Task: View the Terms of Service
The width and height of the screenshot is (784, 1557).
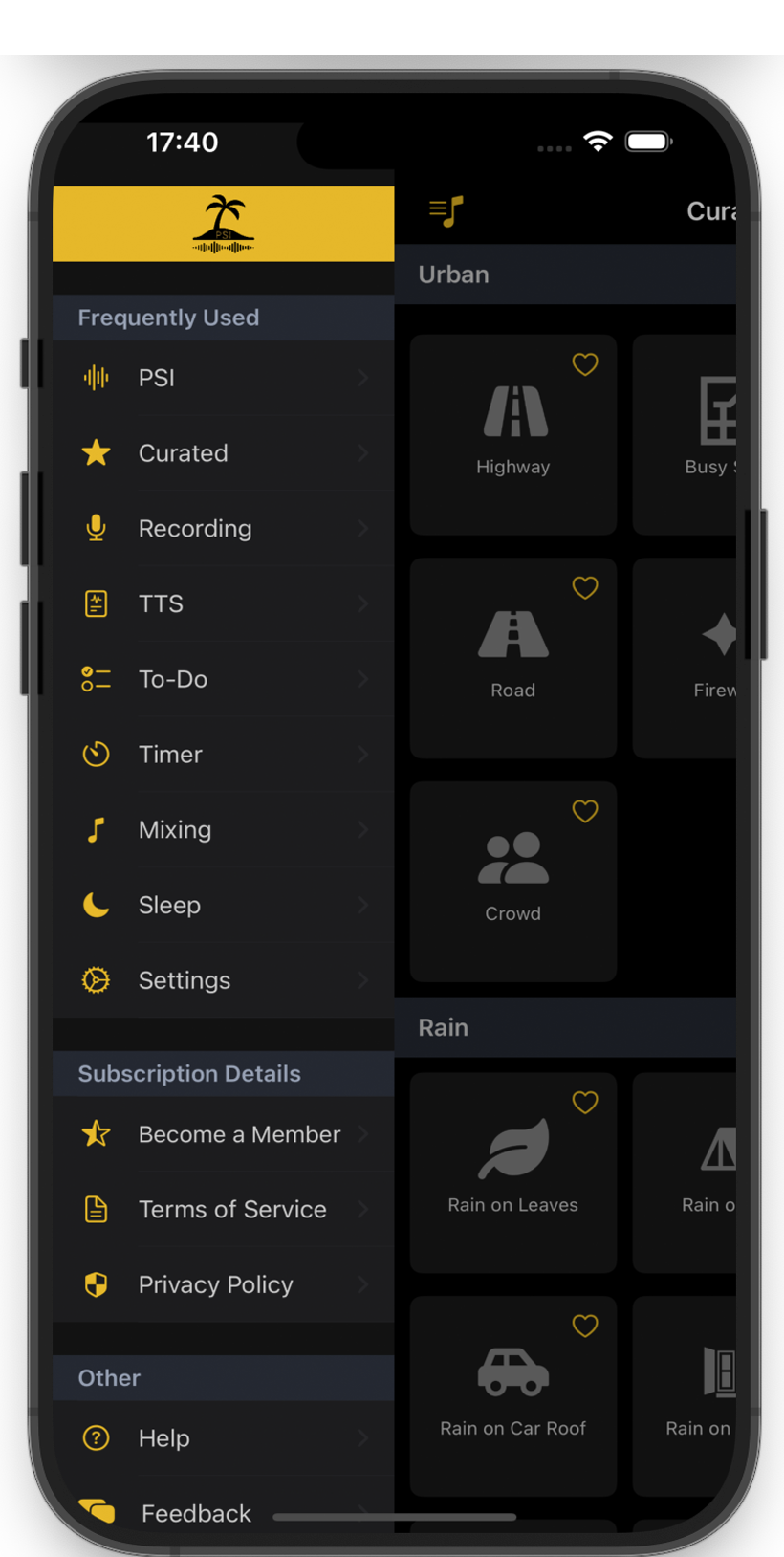Action: [223, 1210]
